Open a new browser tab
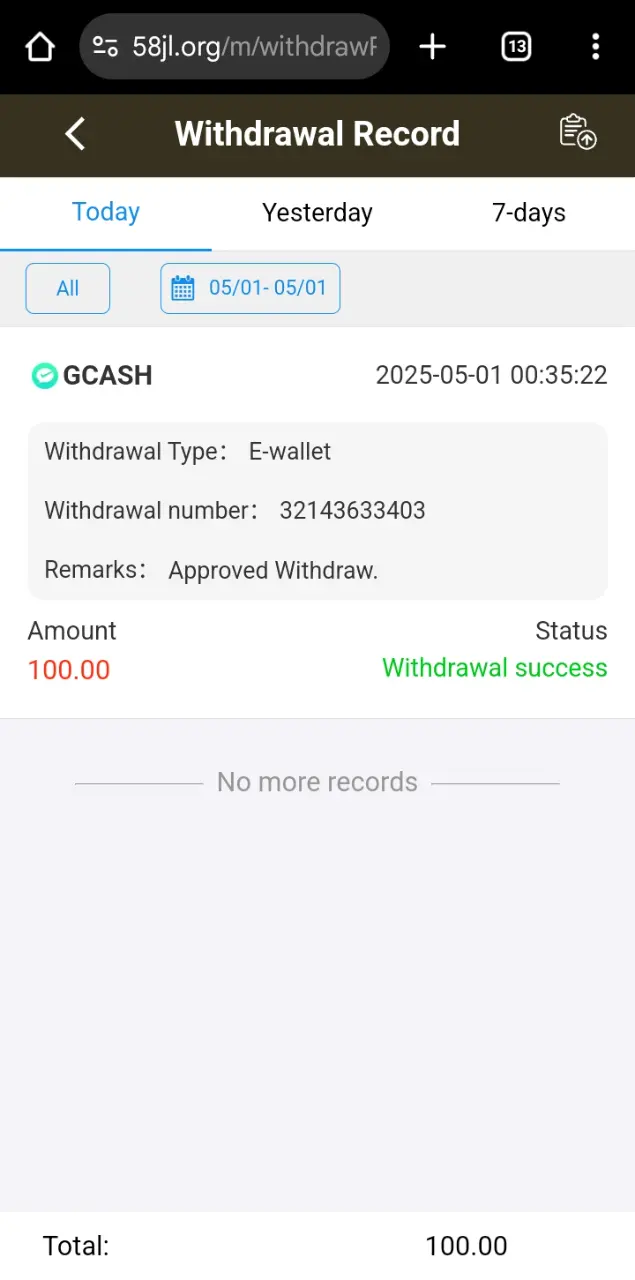This screenshot has height=1280, width=635. (x=432, y=46)
